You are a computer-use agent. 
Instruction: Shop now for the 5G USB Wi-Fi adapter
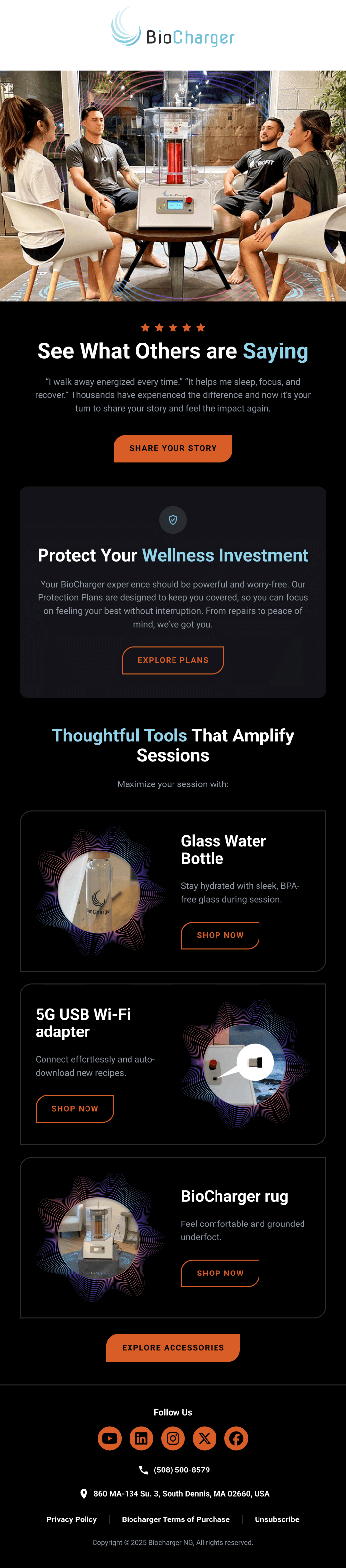click(x=75, y=1108)
